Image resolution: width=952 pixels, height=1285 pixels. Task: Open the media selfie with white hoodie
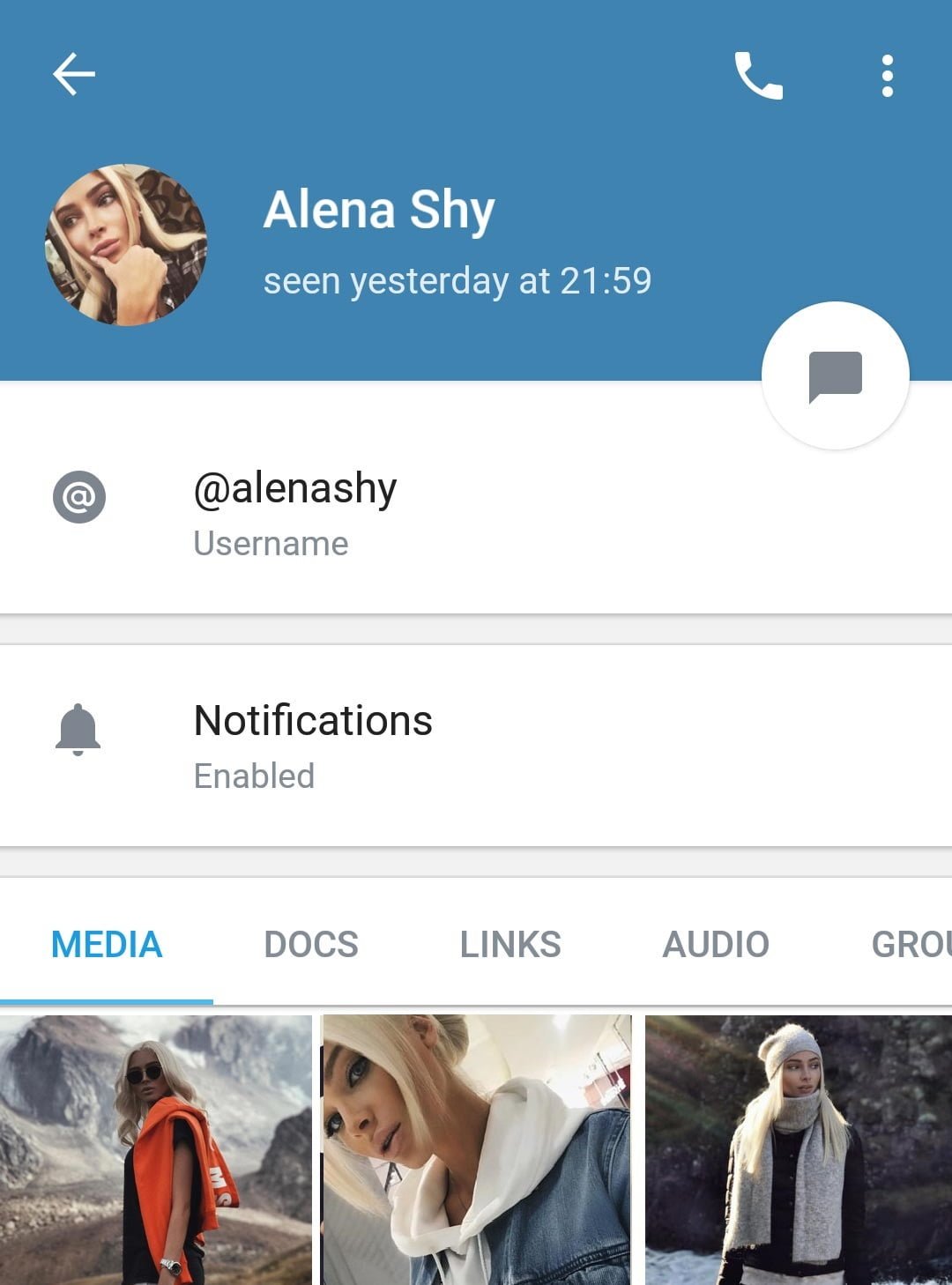(x=476, y=1149)
